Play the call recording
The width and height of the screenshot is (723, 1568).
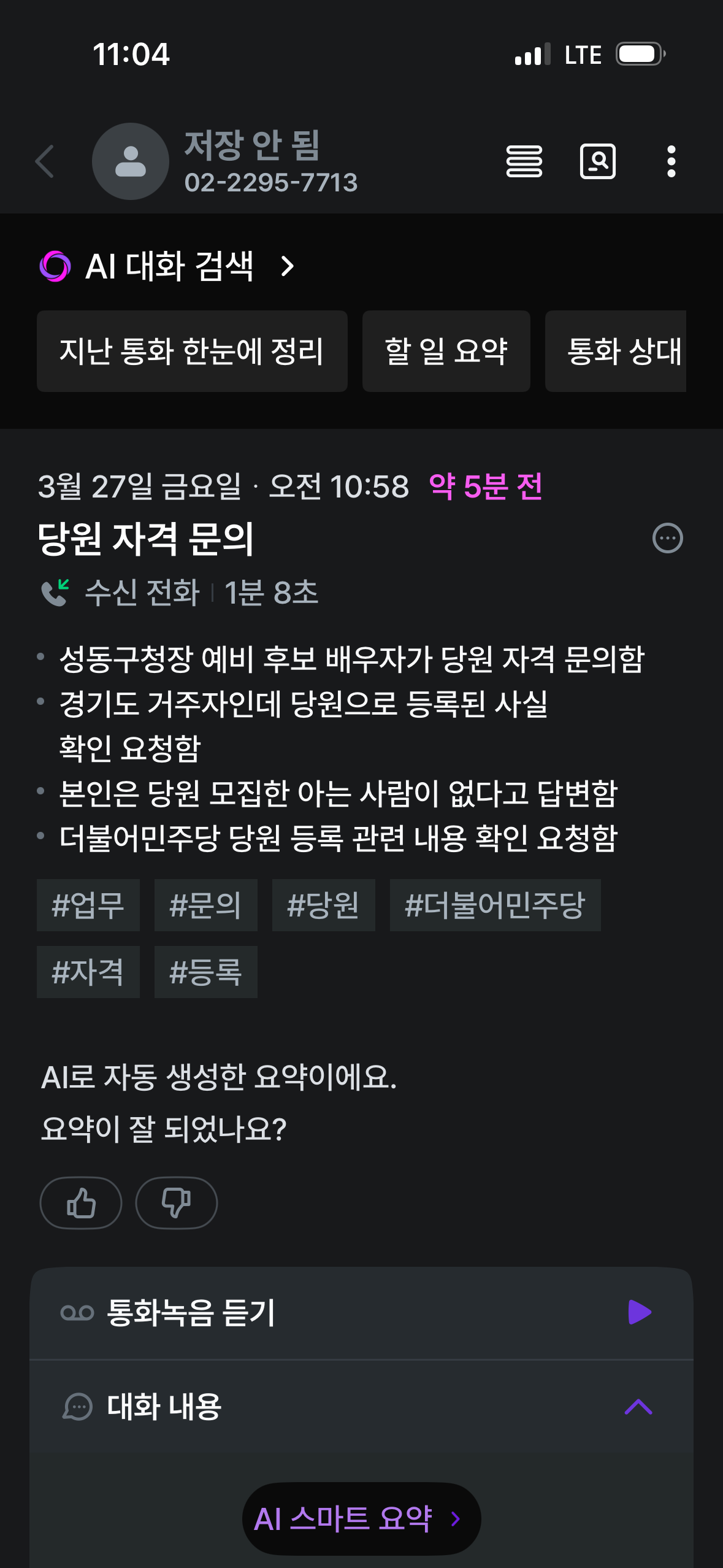click(x=640, y=1312)
